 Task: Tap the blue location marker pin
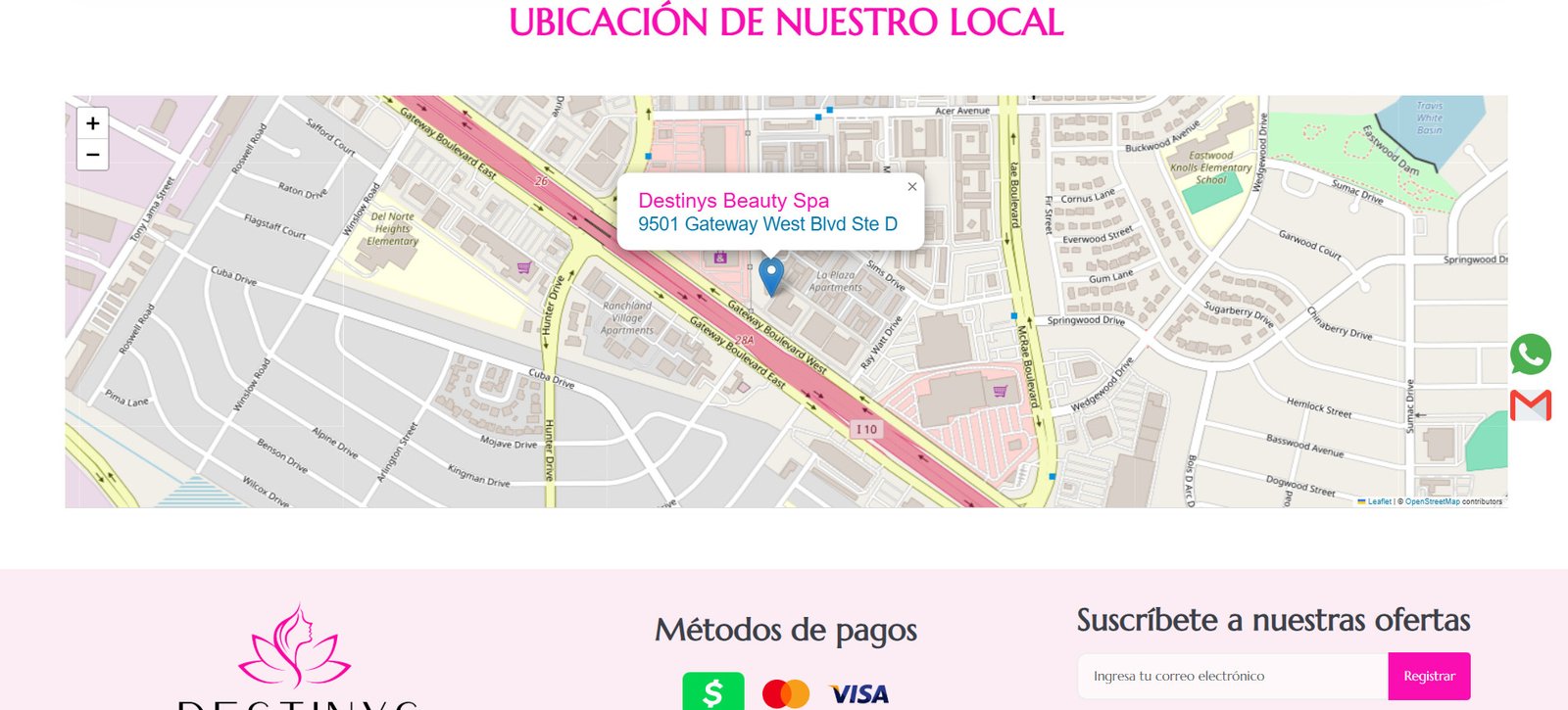pos(771,275)
